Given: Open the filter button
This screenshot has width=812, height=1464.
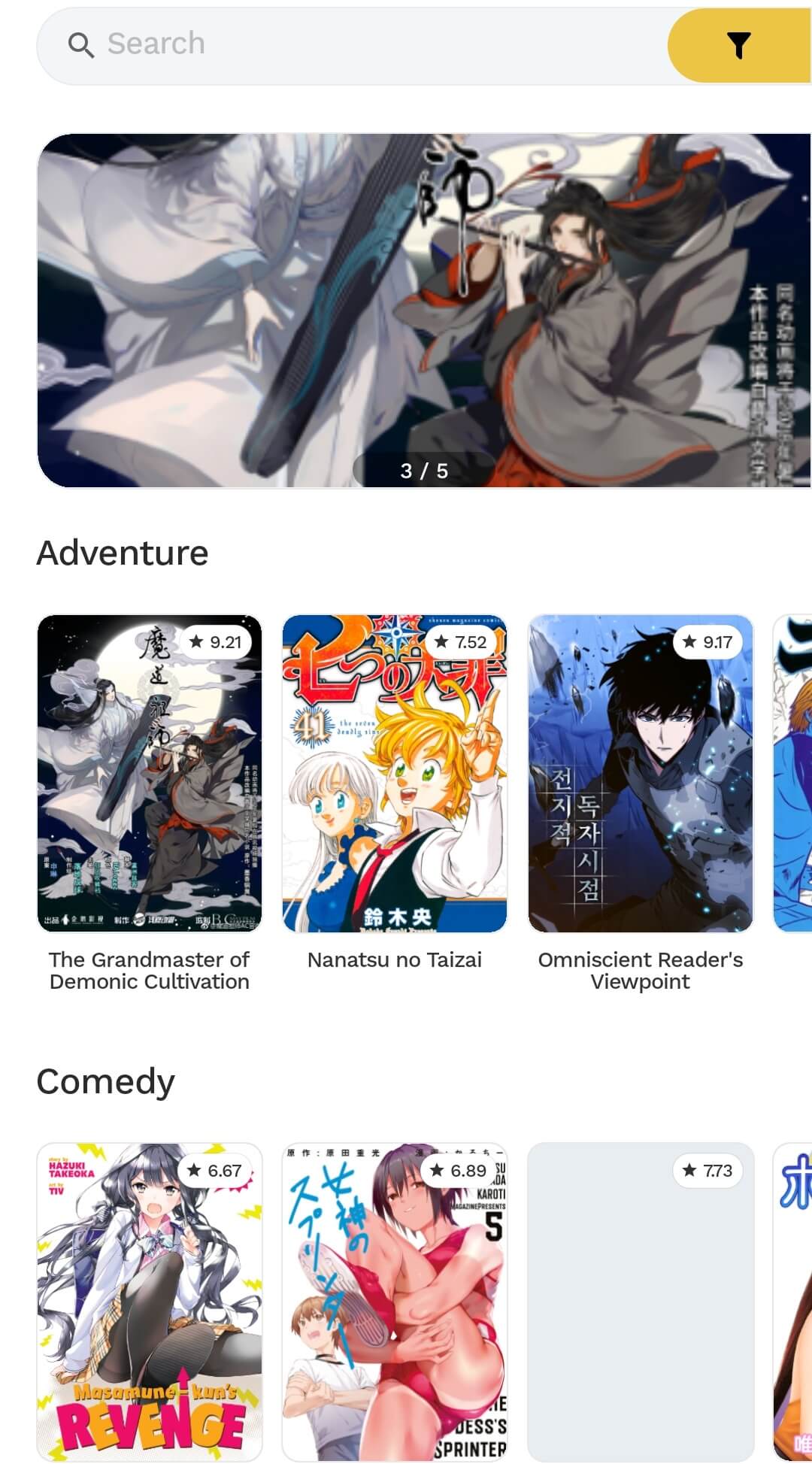Looking at the screenshot, I should click(739, 45).
